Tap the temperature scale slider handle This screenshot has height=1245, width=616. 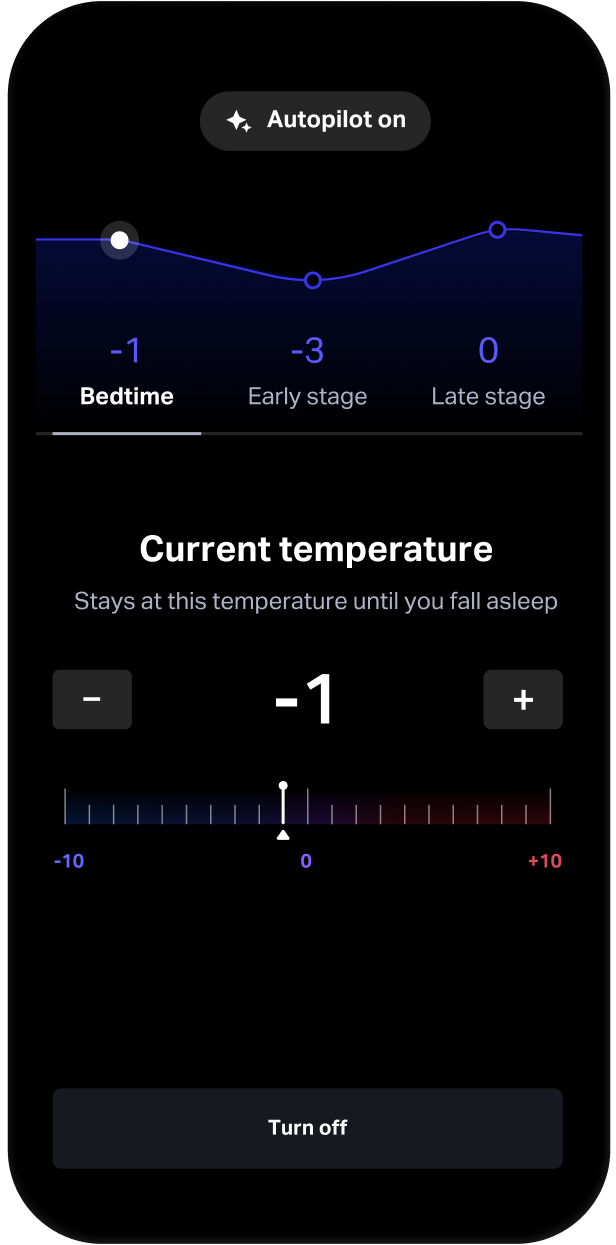(283, 805)
